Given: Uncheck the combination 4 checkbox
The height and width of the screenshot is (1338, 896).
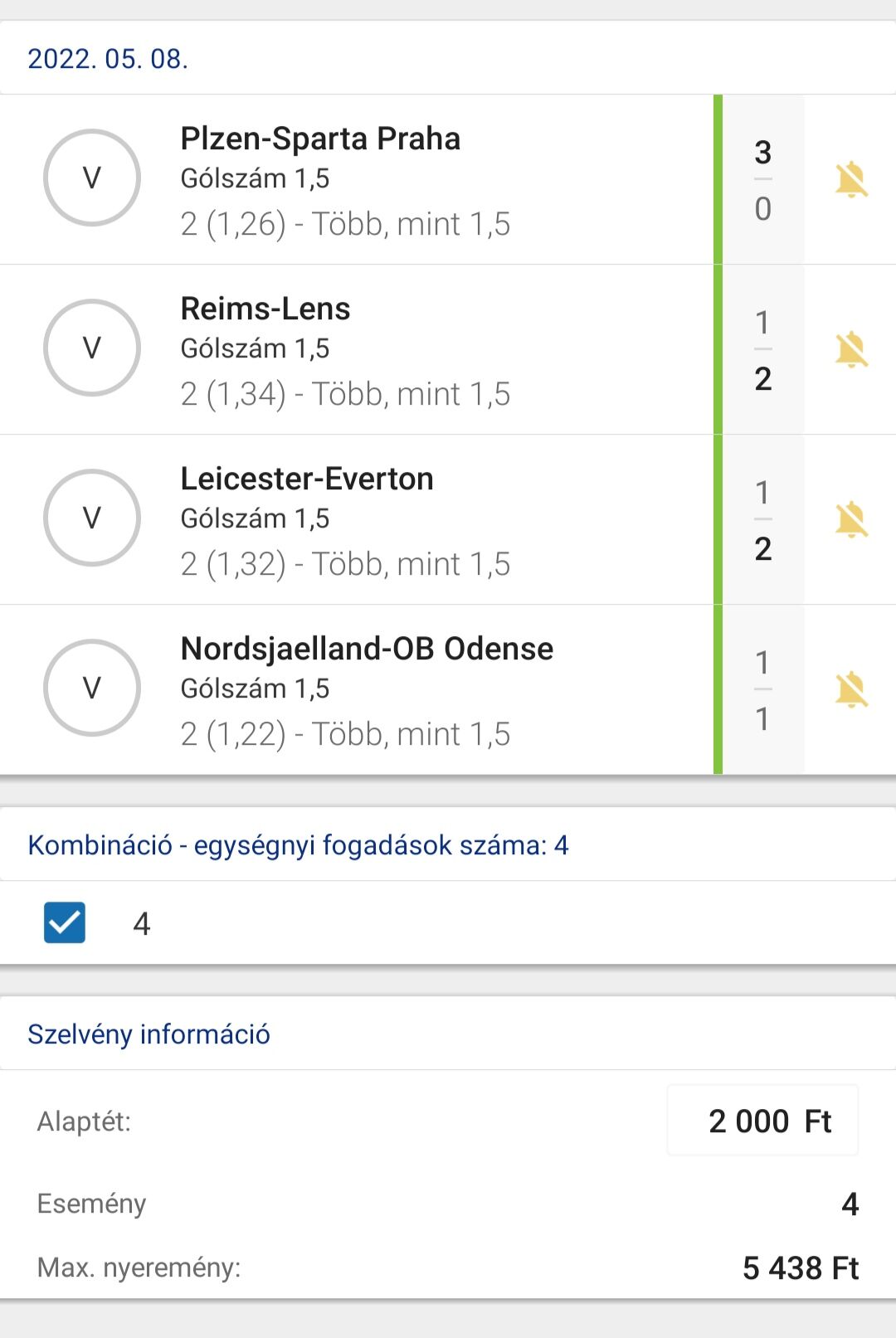Looking at the screenshot, I should 65,922.
